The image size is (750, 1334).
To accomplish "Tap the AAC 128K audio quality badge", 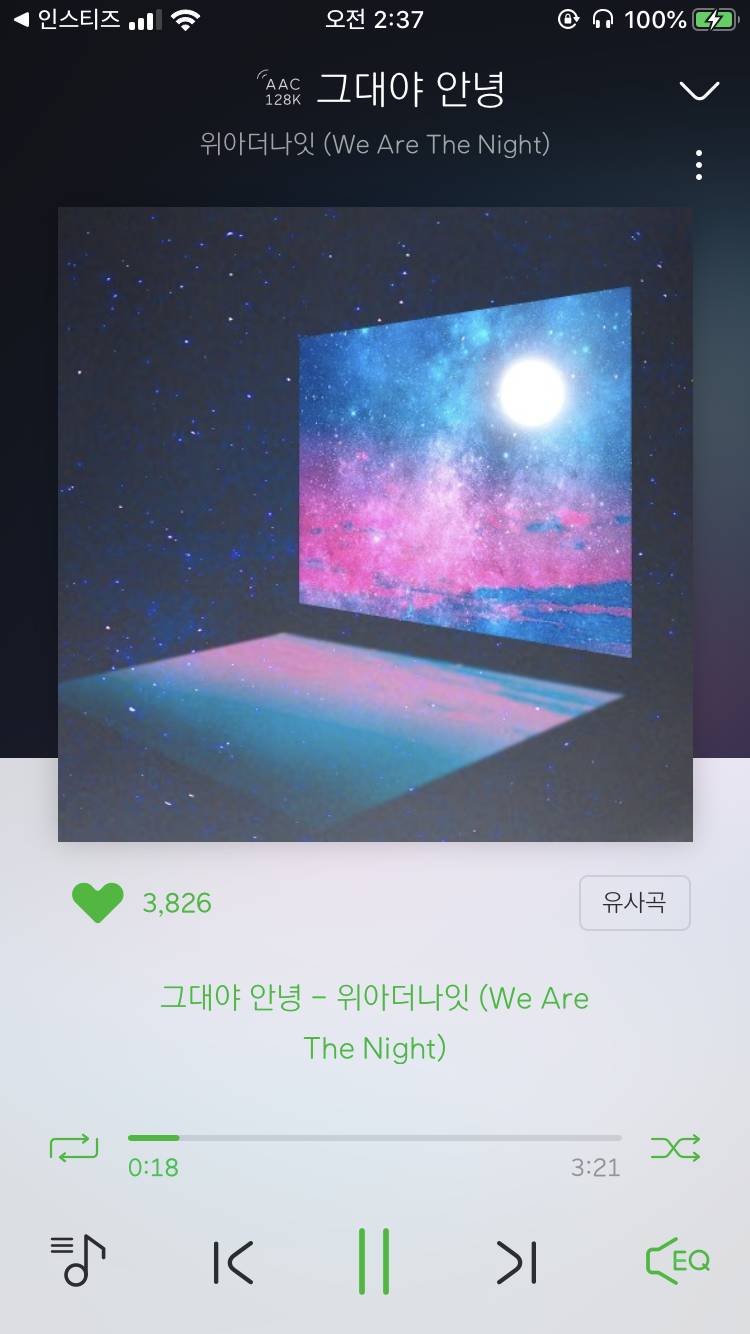I will (280, 88).
